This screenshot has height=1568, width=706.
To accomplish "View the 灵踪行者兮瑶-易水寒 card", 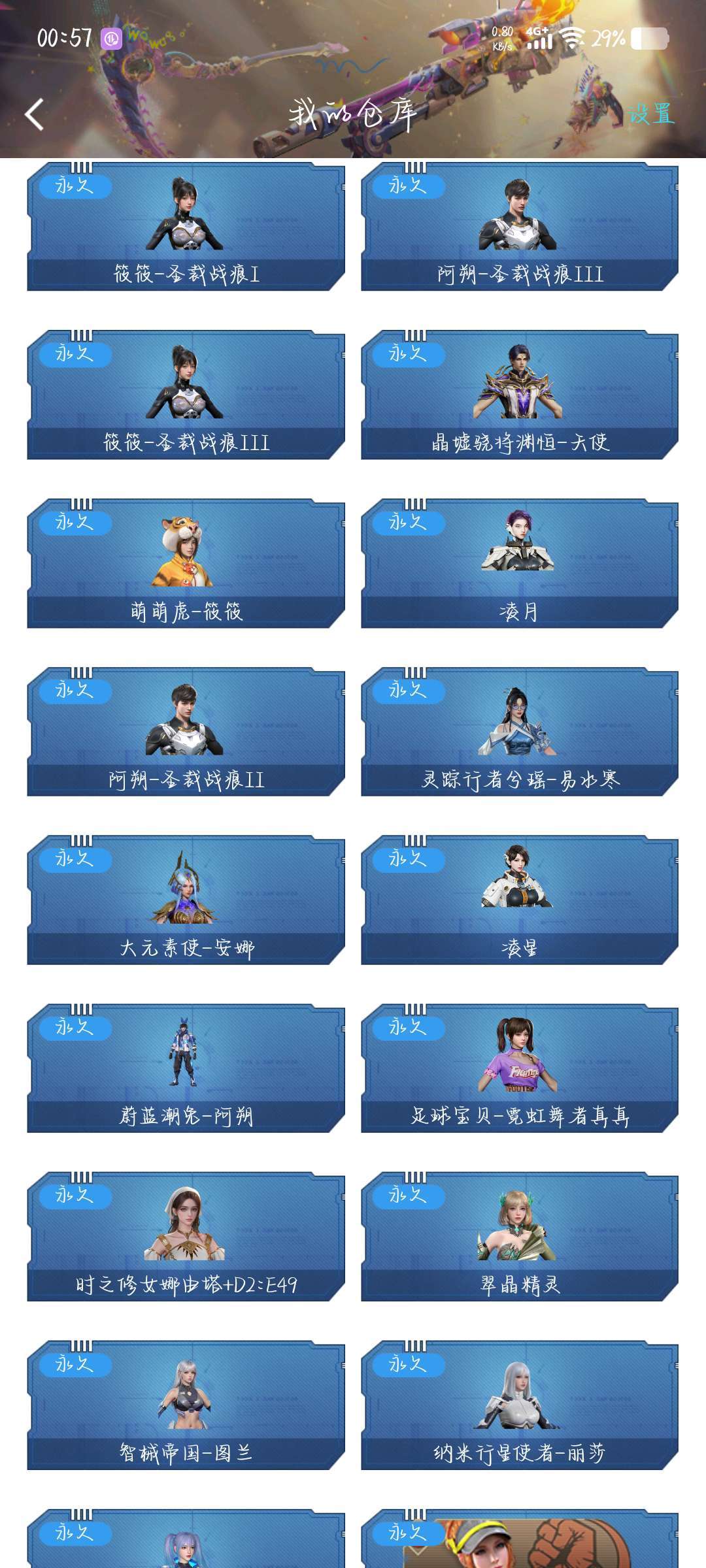I will 519,732.
